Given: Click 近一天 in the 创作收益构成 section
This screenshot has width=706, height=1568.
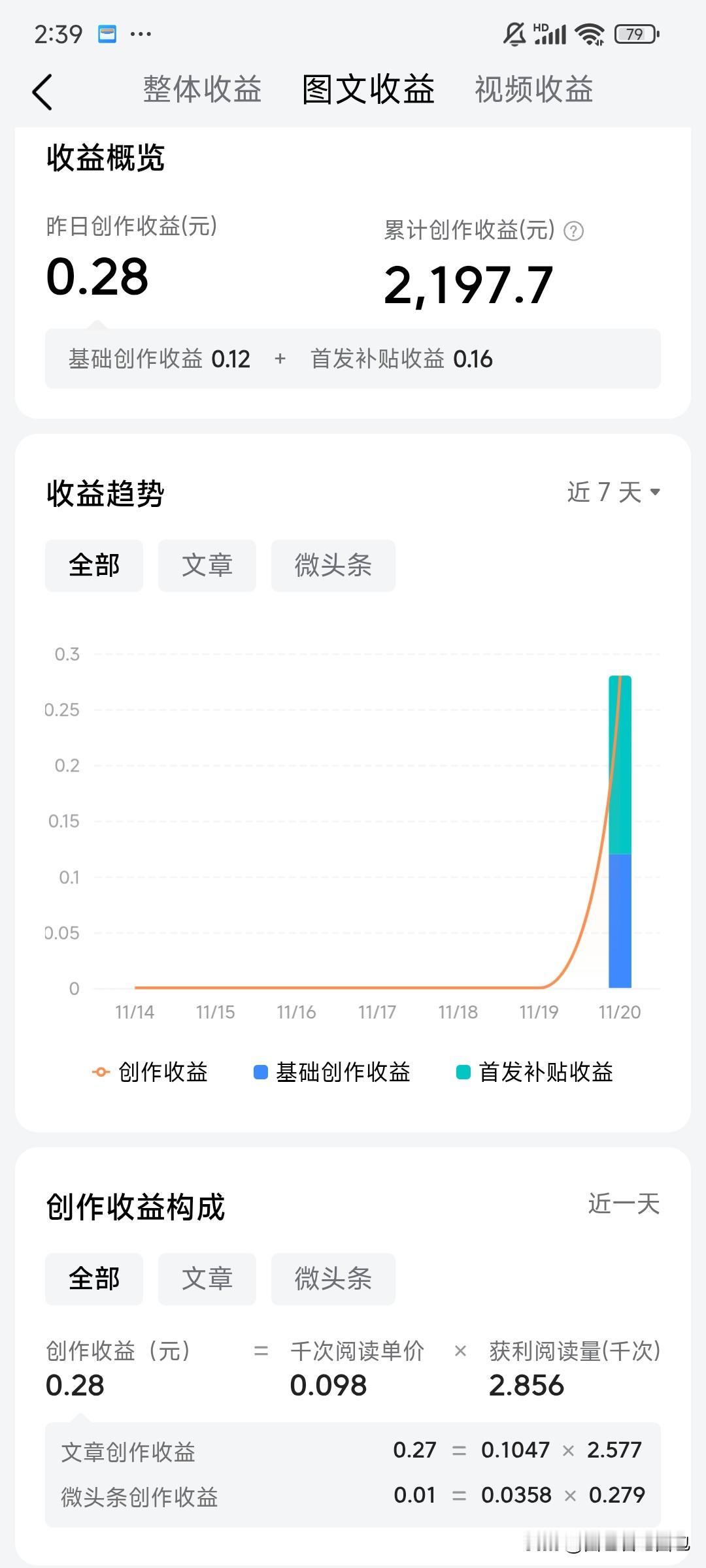Looking at the screenshot, I should click(x=622, y=1204).
